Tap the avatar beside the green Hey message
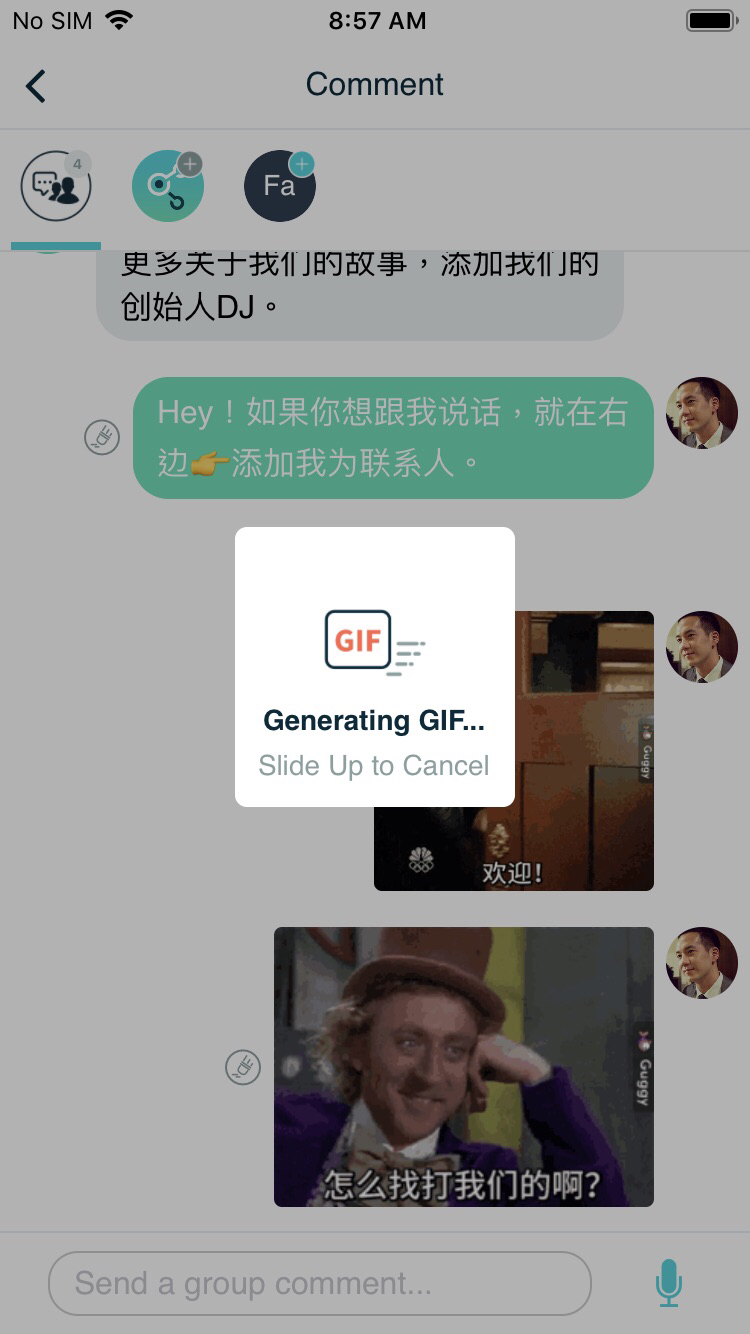This screenshot has width=750, height=1334. click(x=702, y=413)
